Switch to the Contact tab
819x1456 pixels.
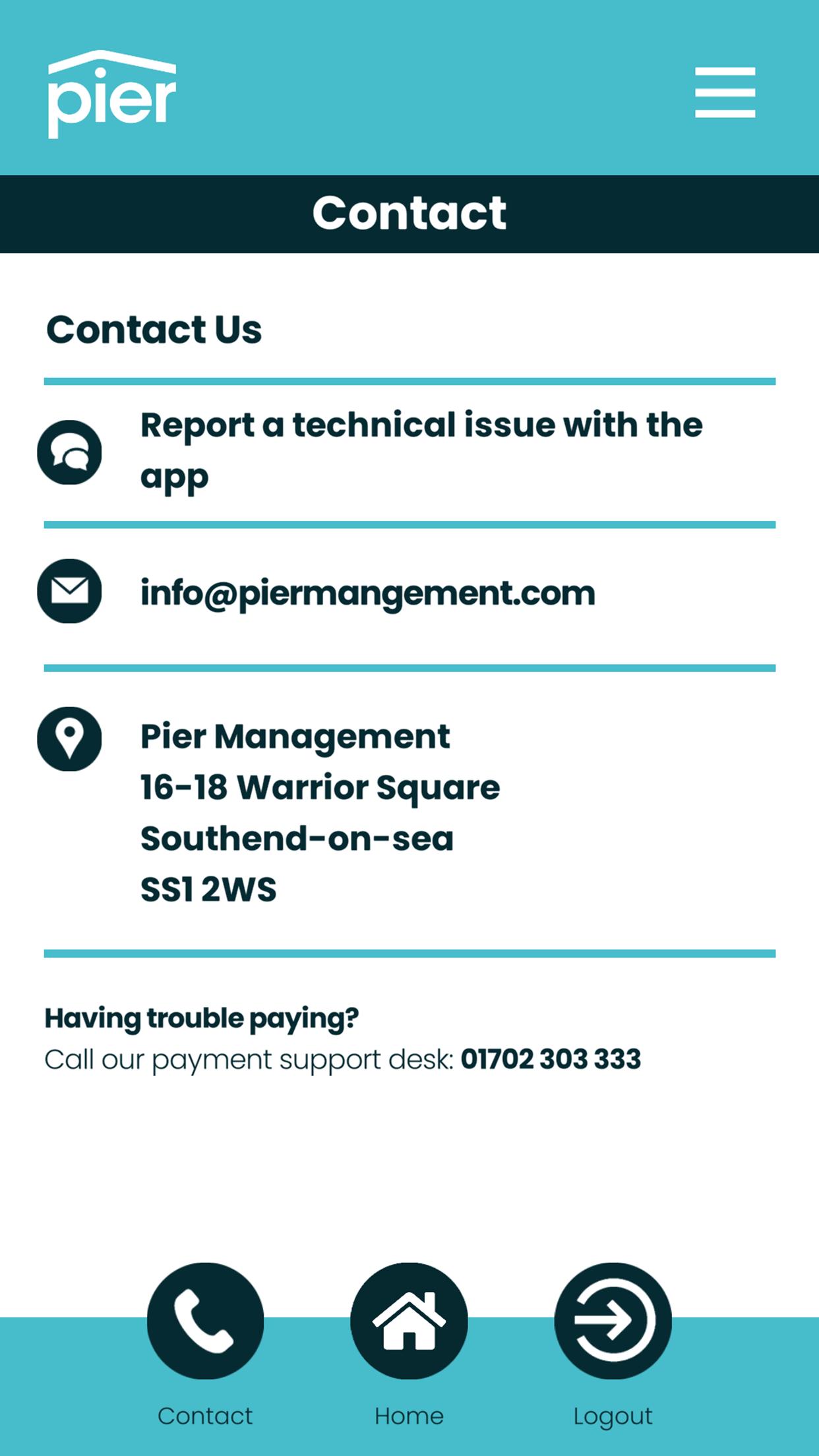[205, 1322]
